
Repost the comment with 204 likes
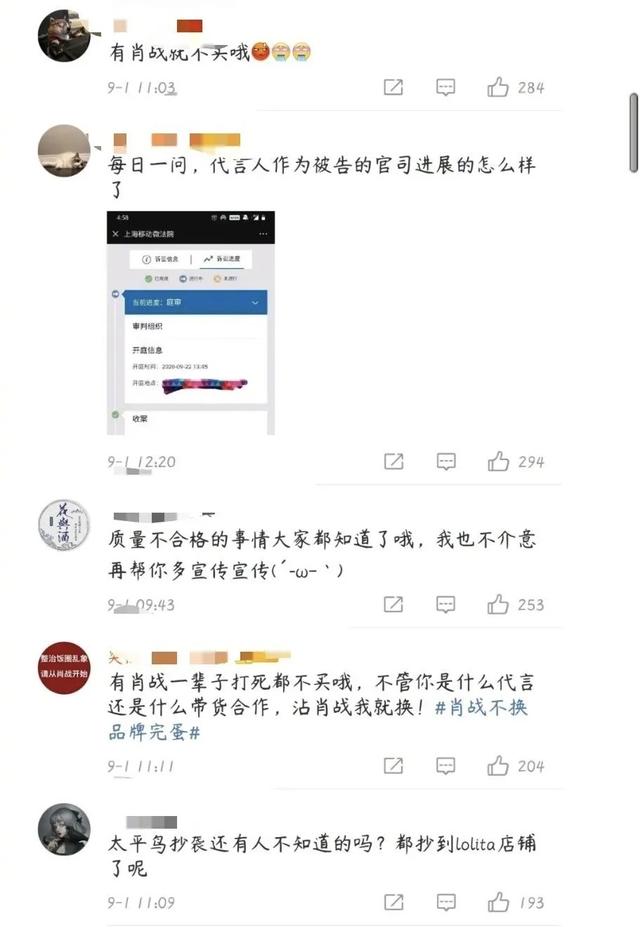[394, 766]
